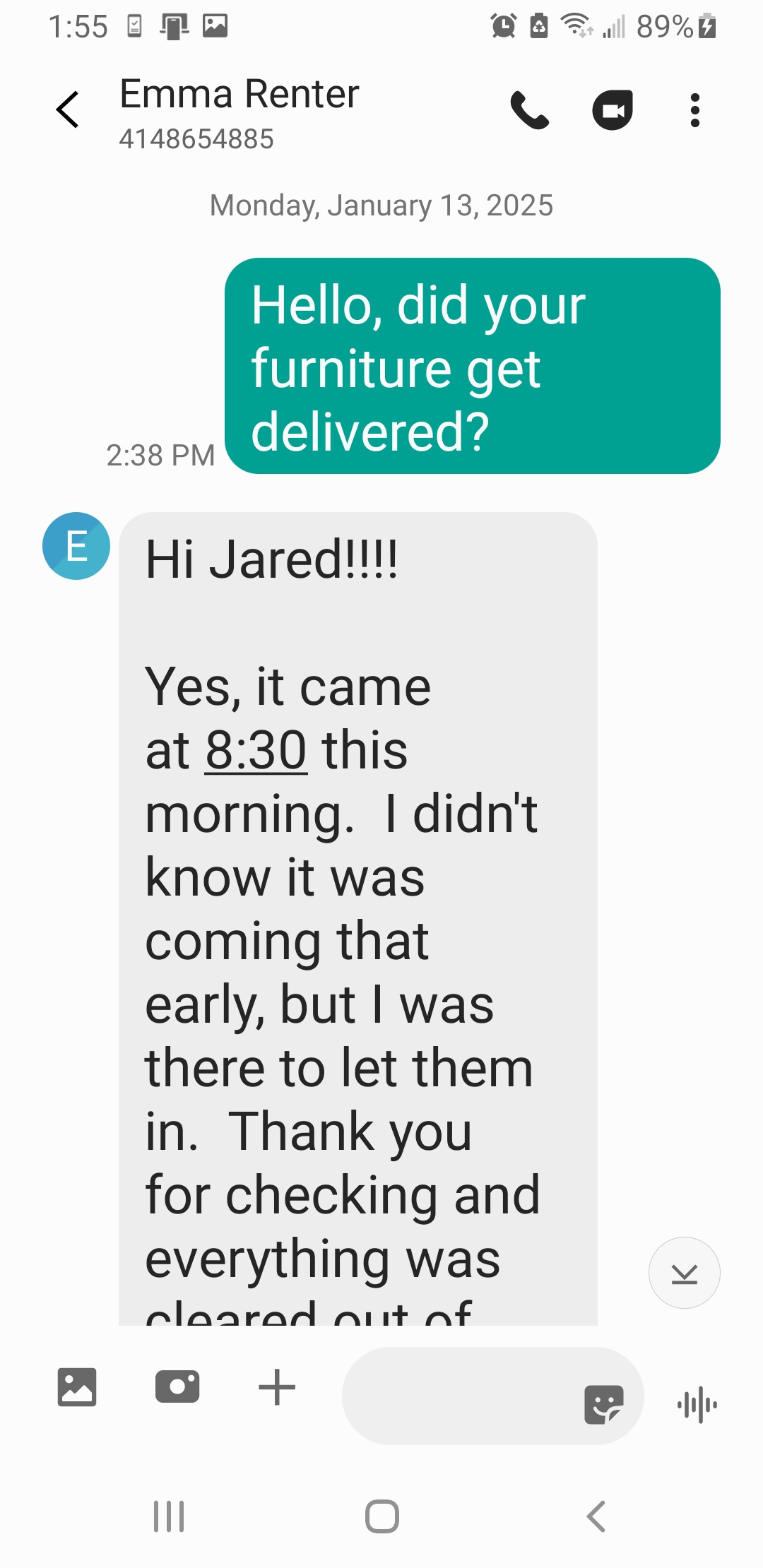Tap the underlined 8:30 time link
Viewport: 763px width, 1568px height.
coord(256,750)
